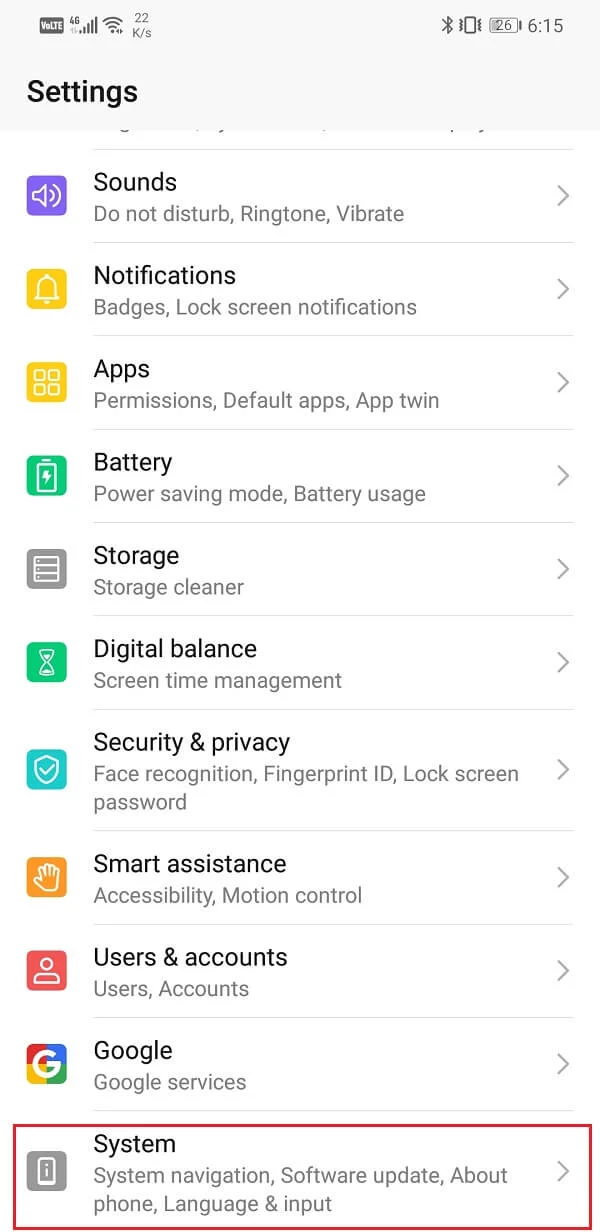Open Sounds settings
This screenshot has width=600, height=1232.
pyautogui.click(x=300, y=196)
